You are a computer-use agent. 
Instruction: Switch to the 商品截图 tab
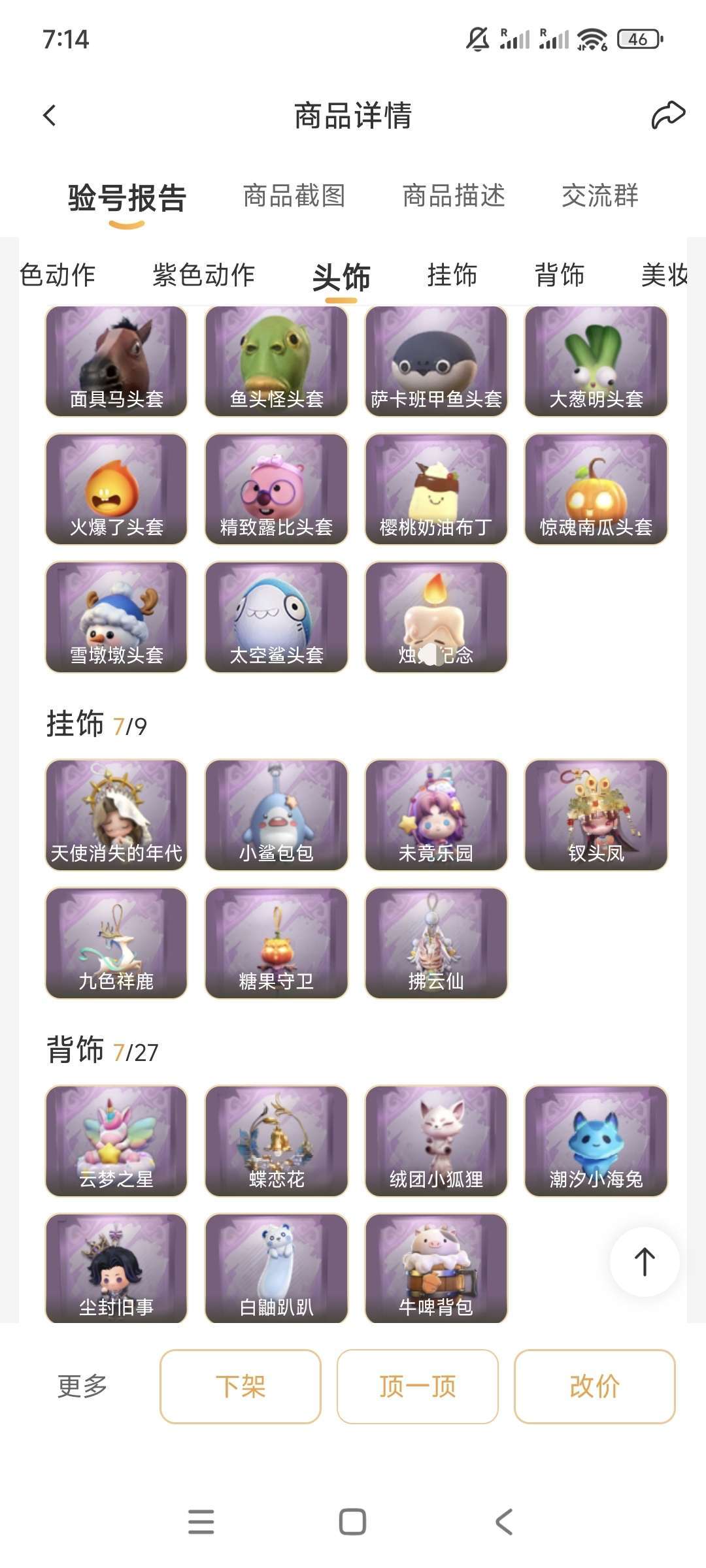[294, 196]
